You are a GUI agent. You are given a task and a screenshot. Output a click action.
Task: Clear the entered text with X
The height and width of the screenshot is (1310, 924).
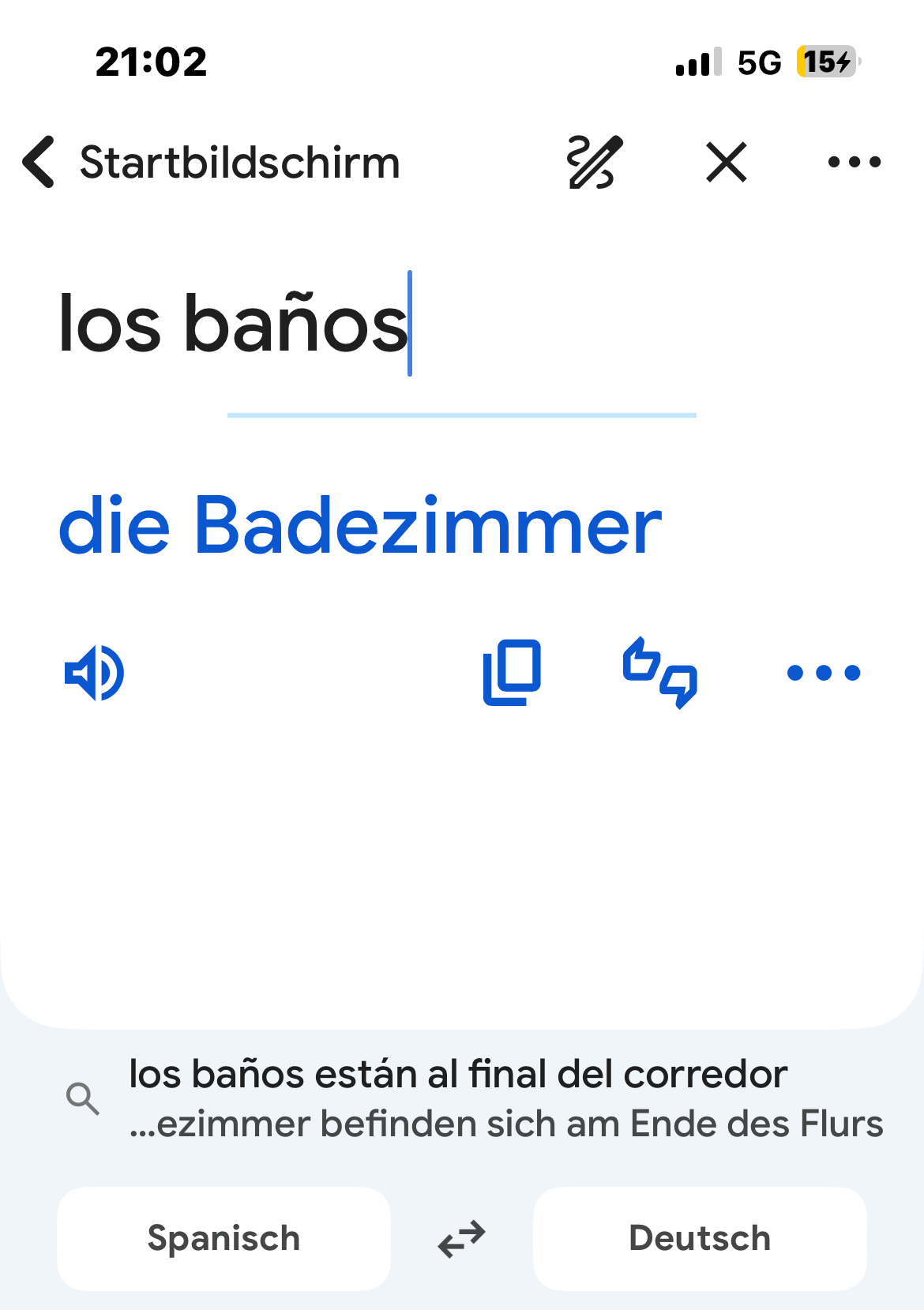726,163
